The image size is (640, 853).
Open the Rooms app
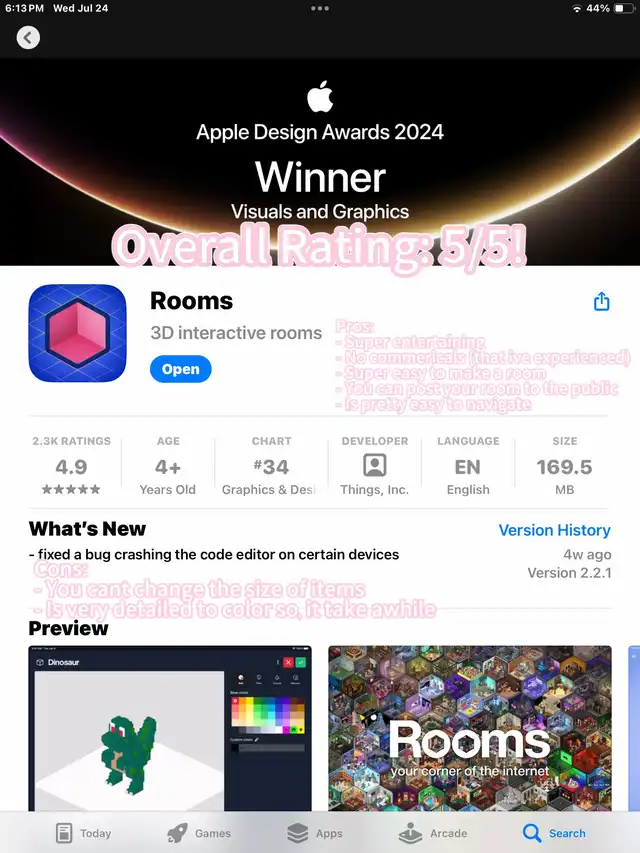[x=180, y=369]
